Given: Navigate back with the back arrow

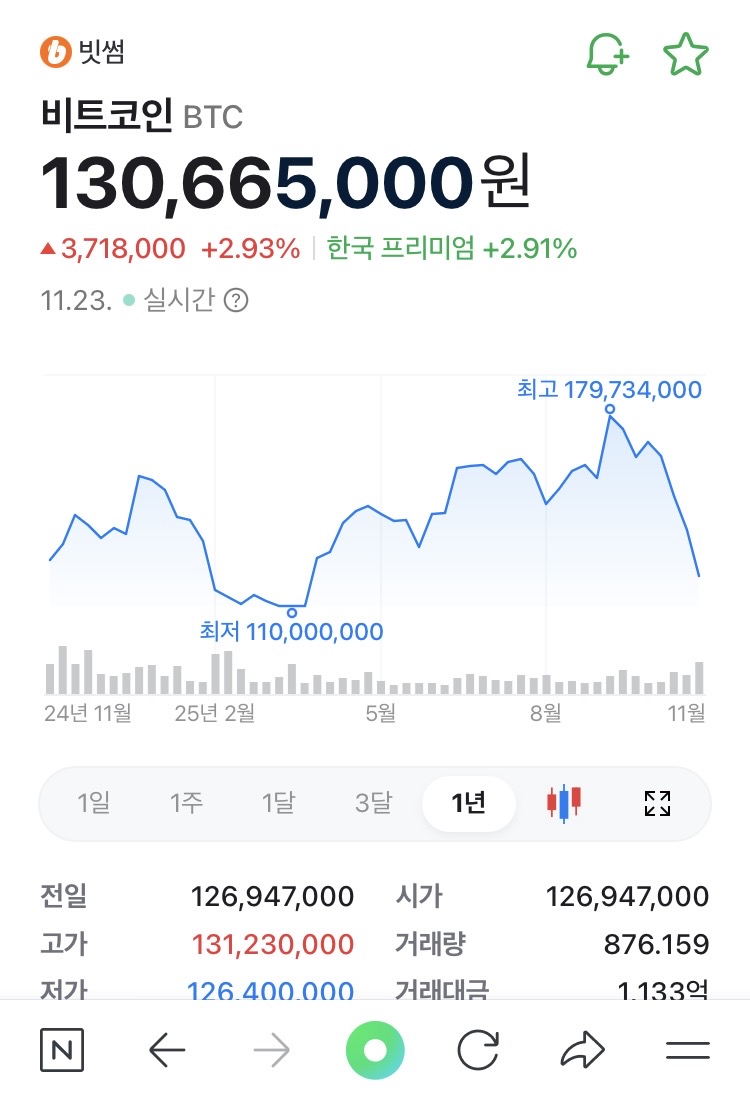Looking at the screenshot, I should pyautogui.click(x=166, y=1049).
